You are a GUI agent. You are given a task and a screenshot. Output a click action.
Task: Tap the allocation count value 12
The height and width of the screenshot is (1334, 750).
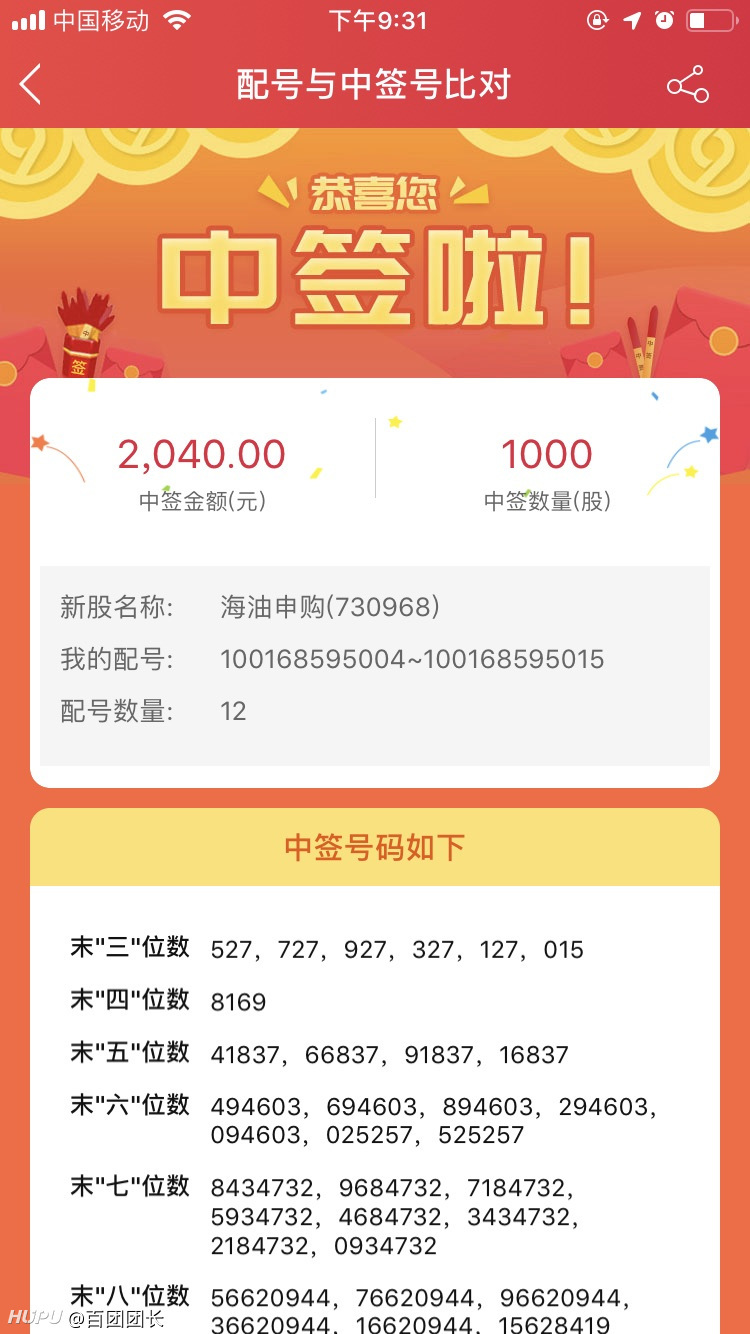pos(234,711)
